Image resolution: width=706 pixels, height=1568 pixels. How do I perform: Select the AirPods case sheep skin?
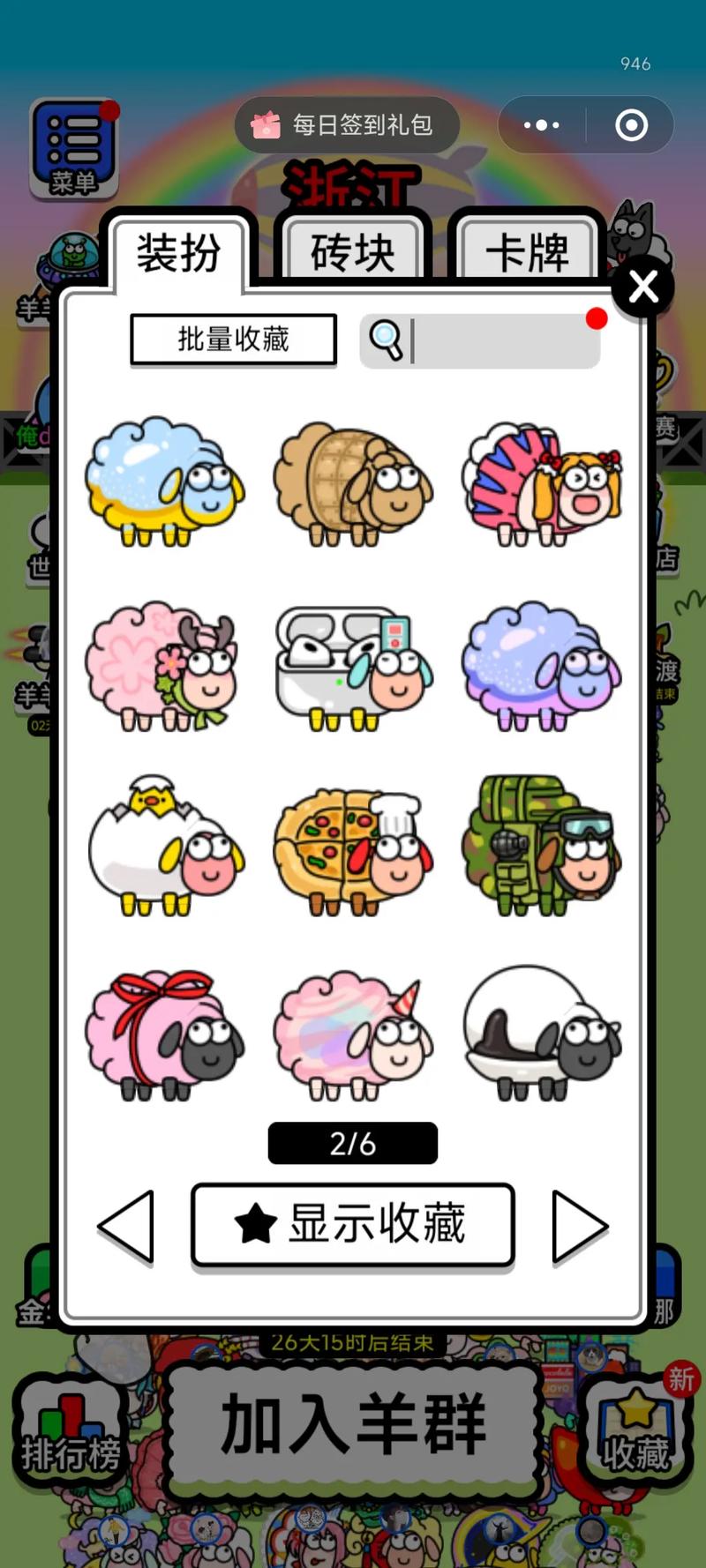[x=353, y=668]
